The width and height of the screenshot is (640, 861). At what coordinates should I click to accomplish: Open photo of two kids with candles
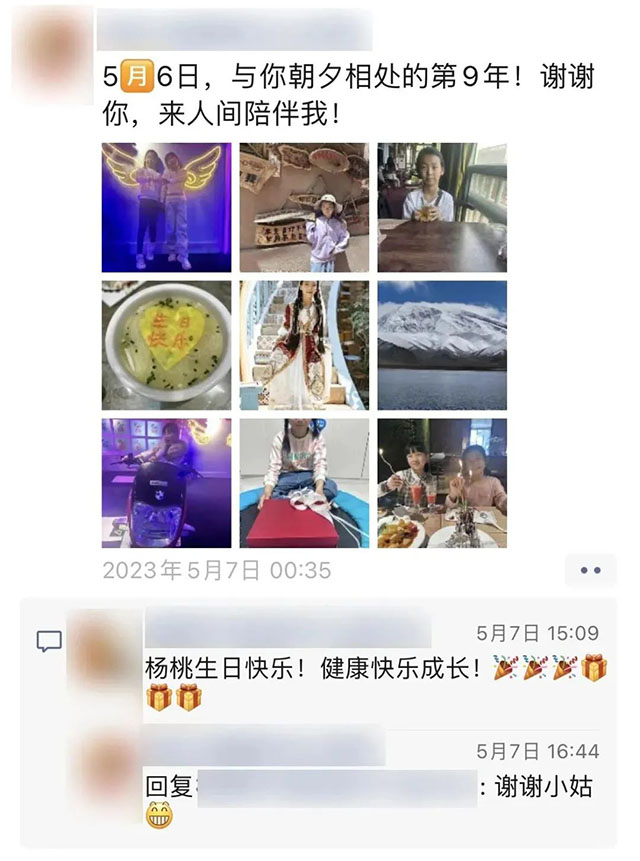click(442, 483)
